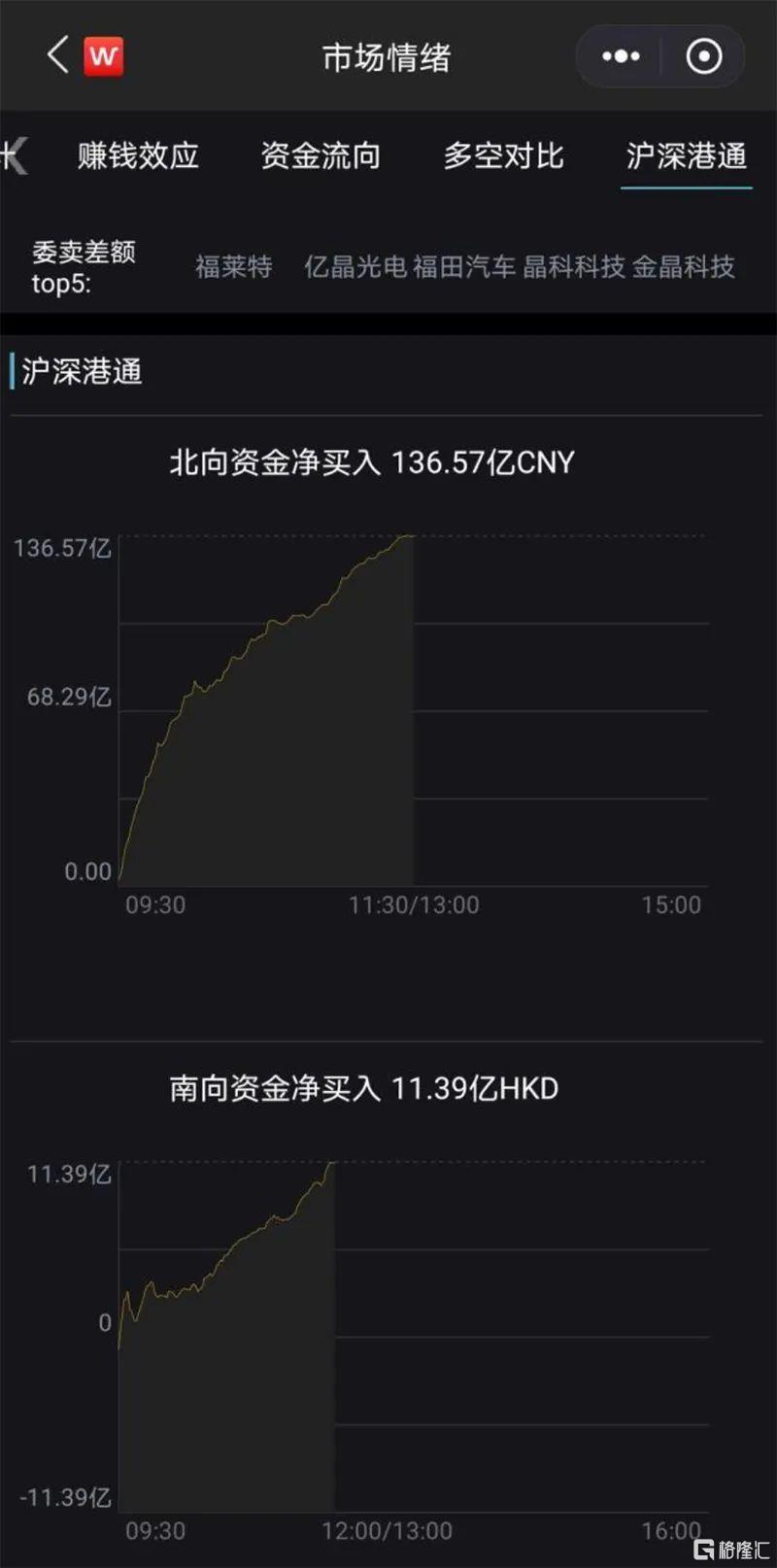Switch to the 赚钱效应 tab
The width and height of the screenshot is (777, 1568).
[x=138, y=155]
